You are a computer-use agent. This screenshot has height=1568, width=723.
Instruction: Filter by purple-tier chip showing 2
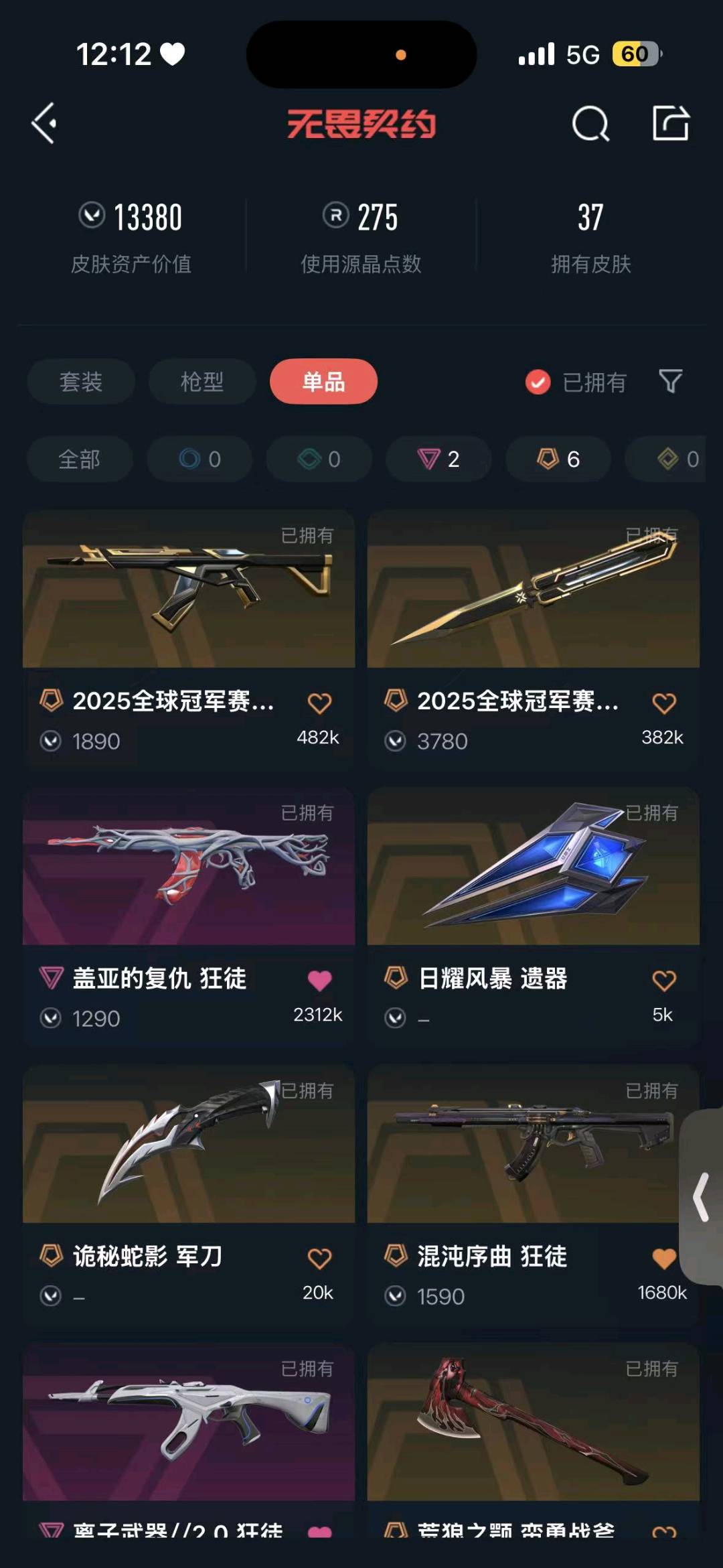(x=438, y=459)
